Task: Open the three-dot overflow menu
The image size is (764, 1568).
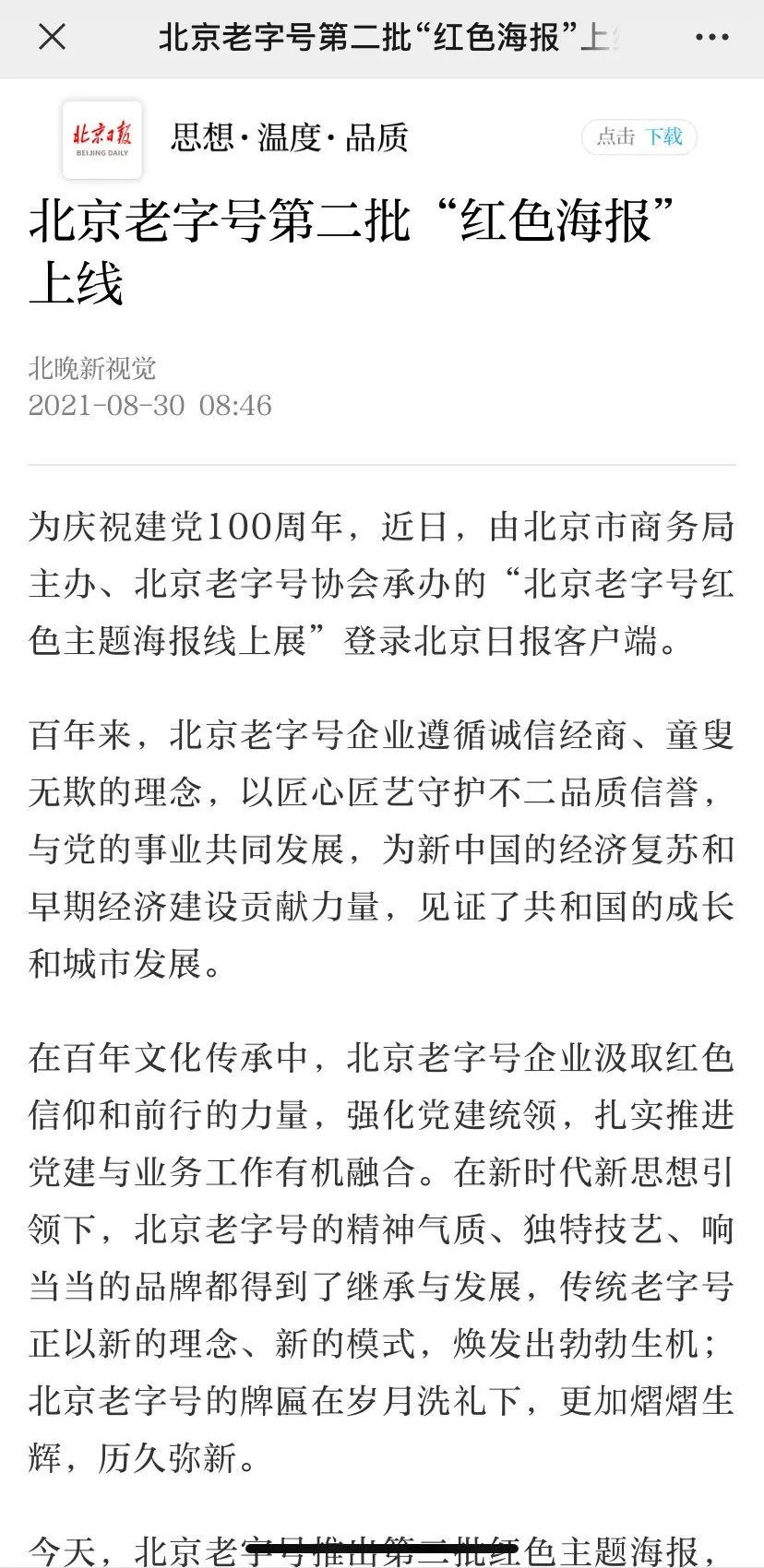Action: point(711,38)
